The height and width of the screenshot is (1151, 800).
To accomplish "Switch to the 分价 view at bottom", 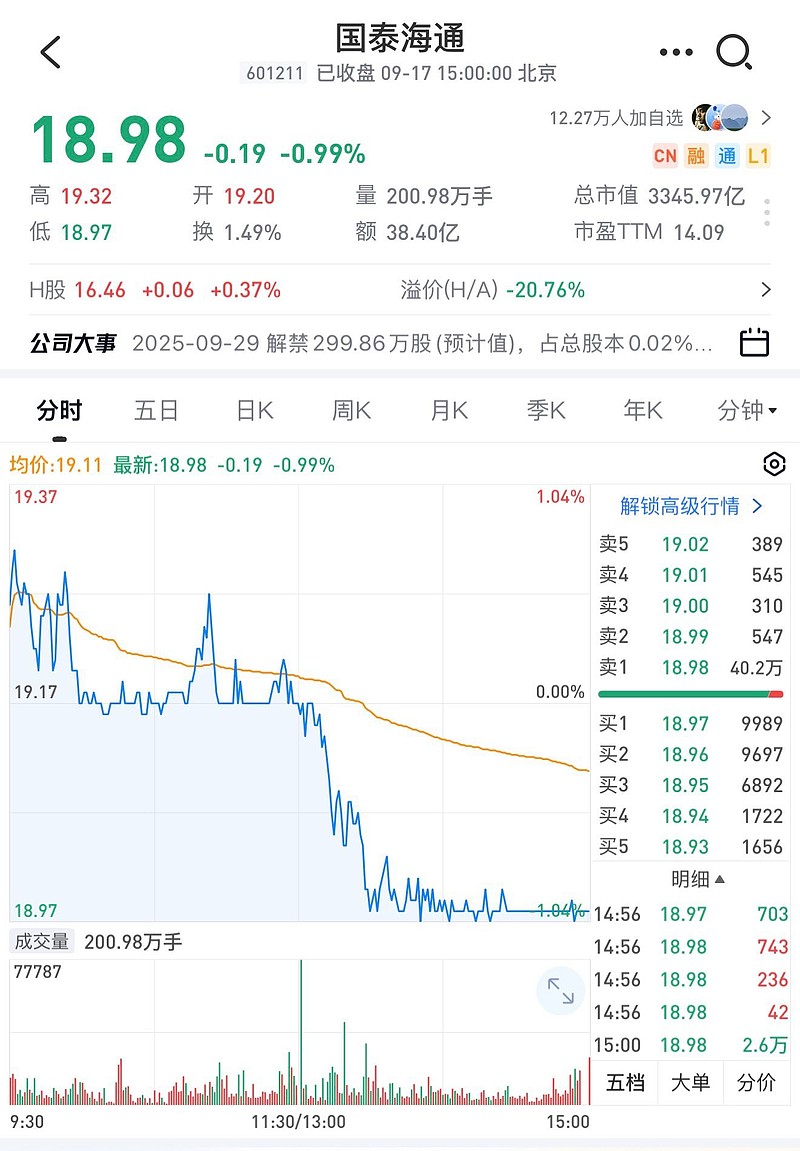I will (x=758, y=1082).
